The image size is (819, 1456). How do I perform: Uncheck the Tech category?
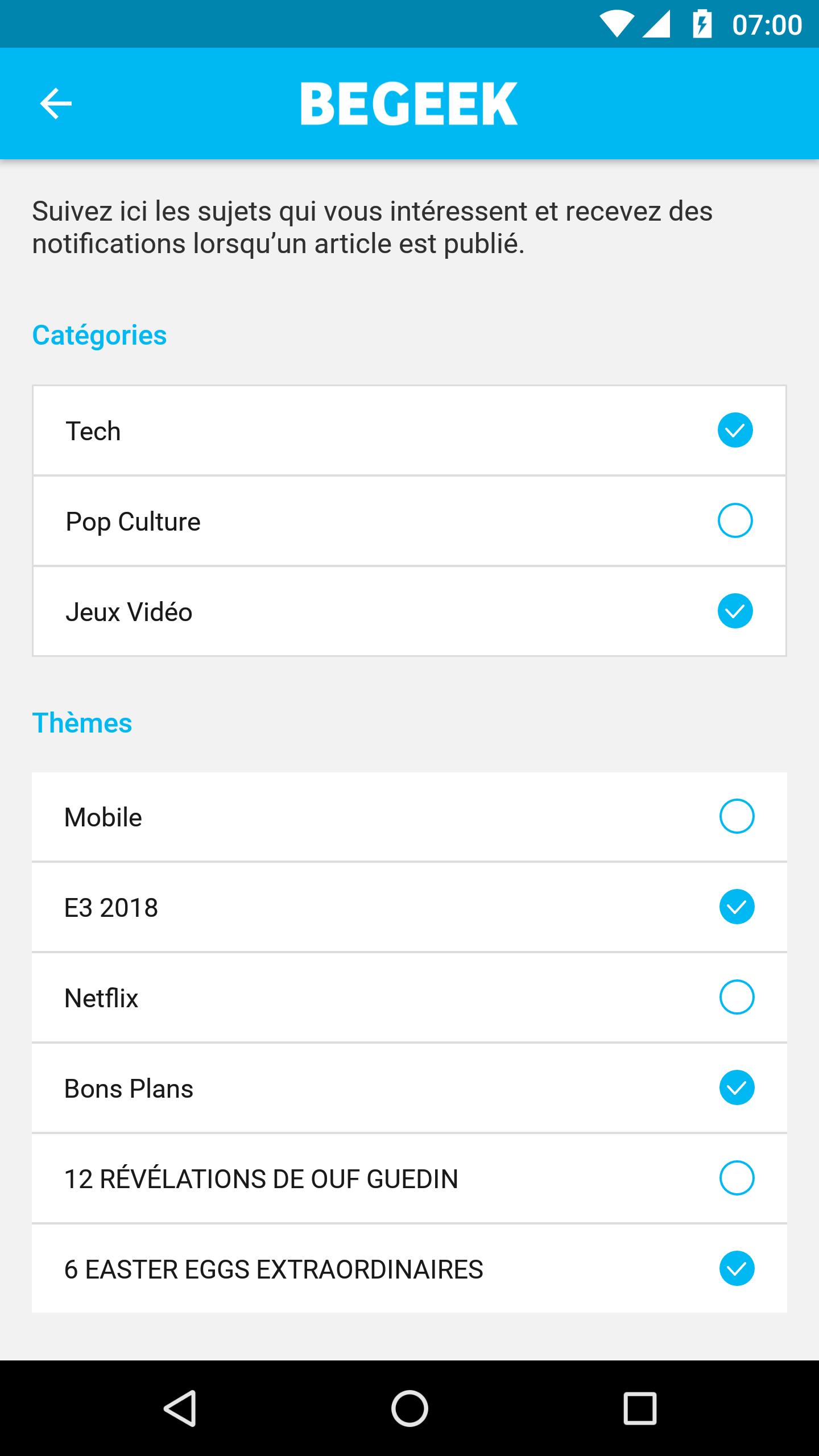[735, 430]
